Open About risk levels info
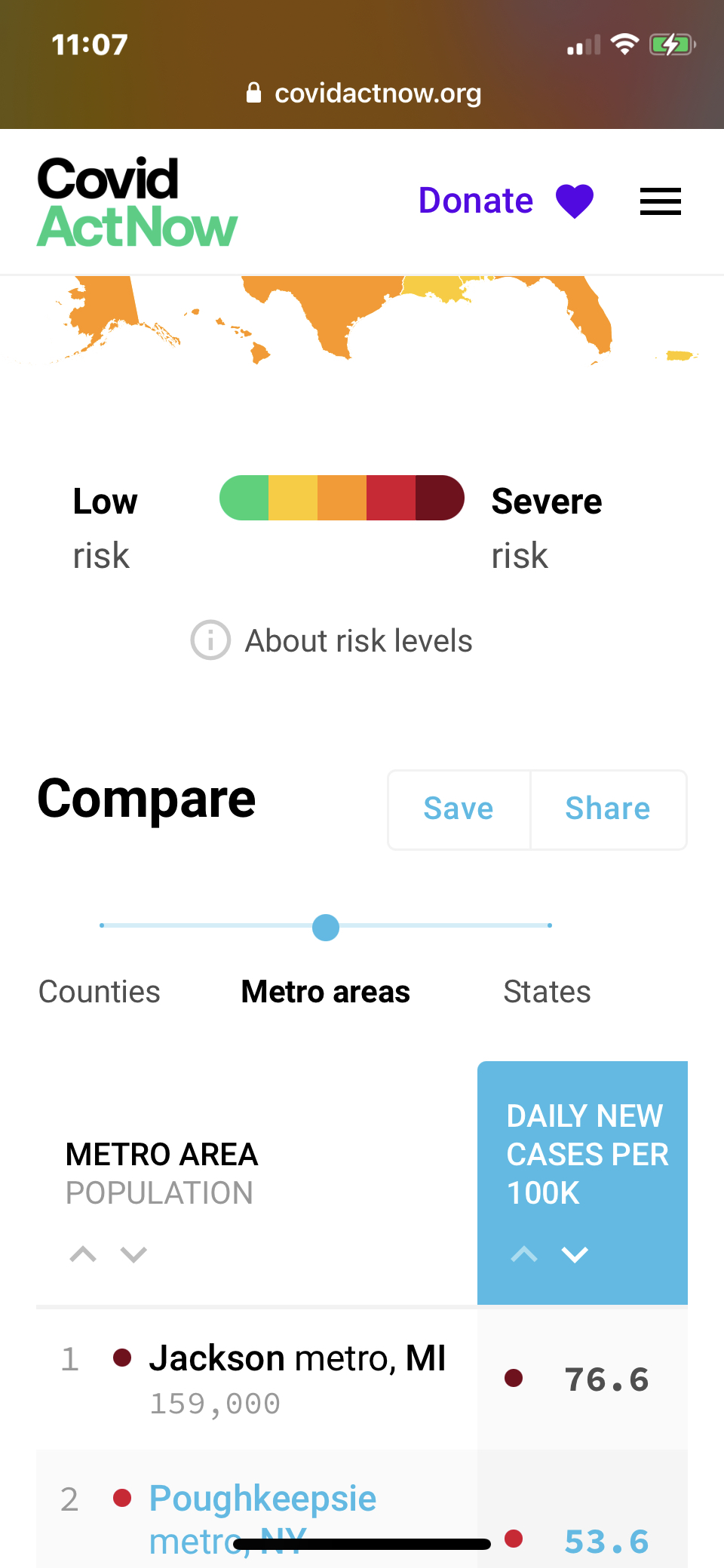Viewport: 724px width, 1568px height. (x=332, y=640)
